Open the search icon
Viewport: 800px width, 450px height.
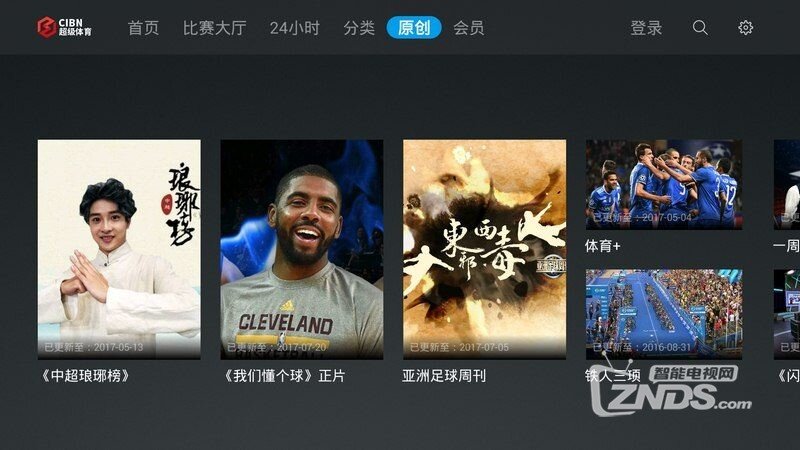tap(700, 28)
